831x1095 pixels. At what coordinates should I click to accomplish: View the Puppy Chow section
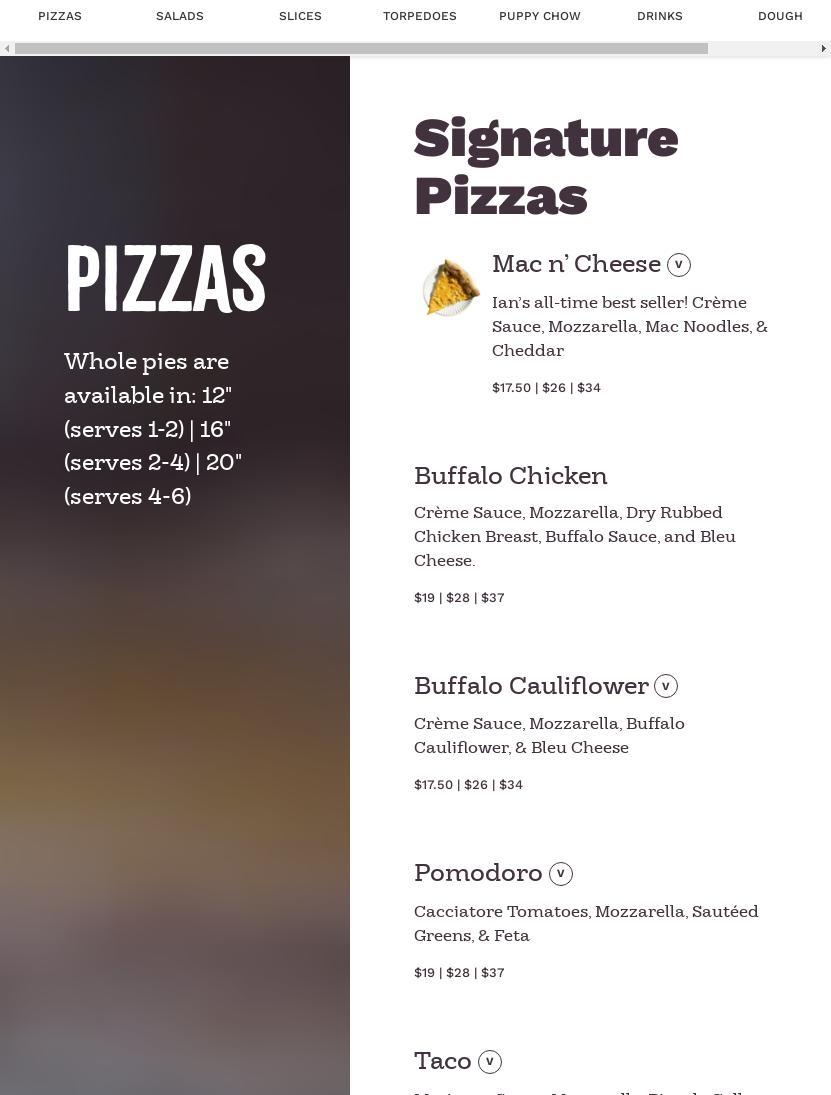point(540,16)
